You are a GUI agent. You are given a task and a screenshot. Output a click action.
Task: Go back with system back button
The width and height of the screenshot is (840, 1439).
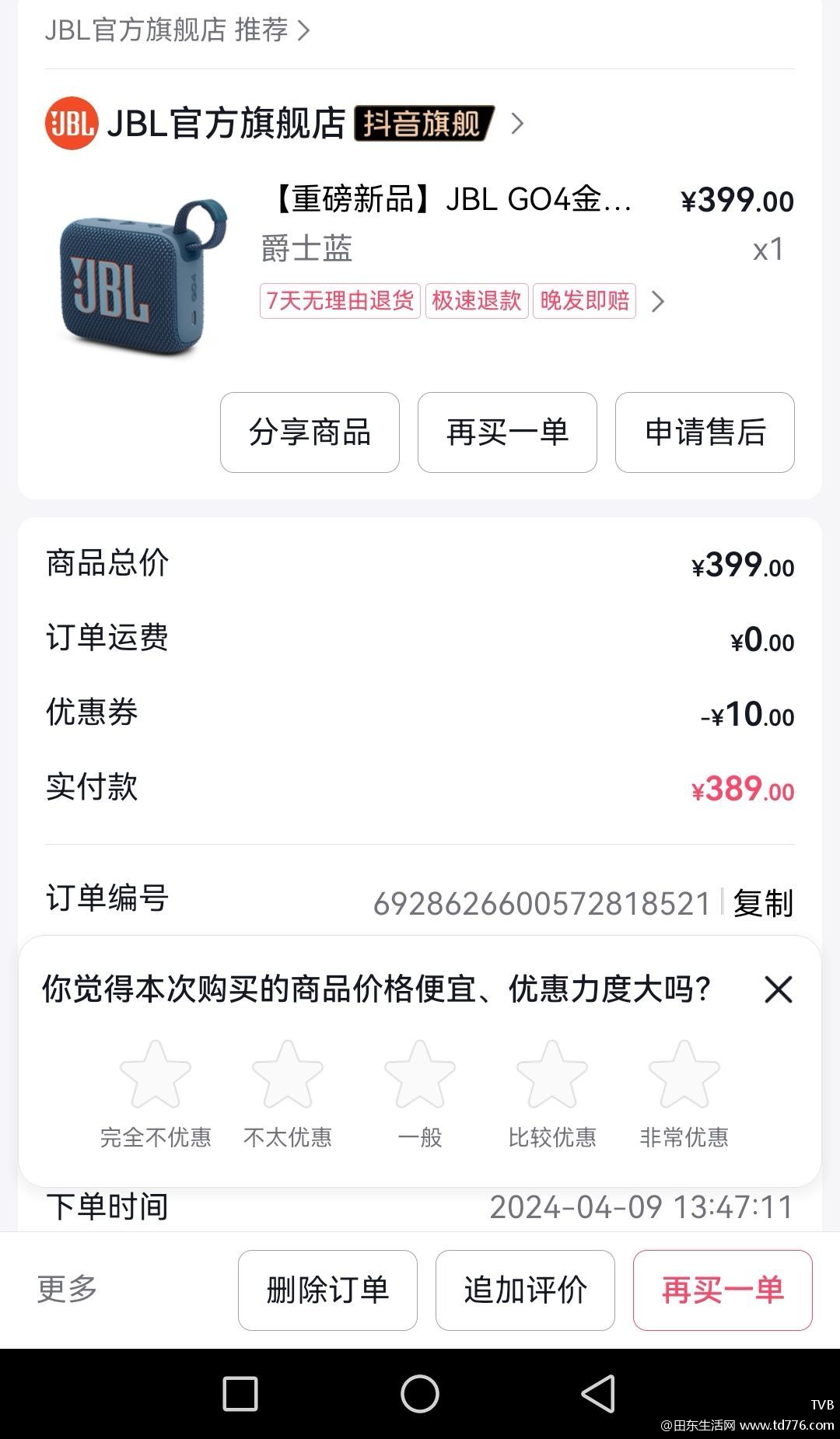[598, 1393]
